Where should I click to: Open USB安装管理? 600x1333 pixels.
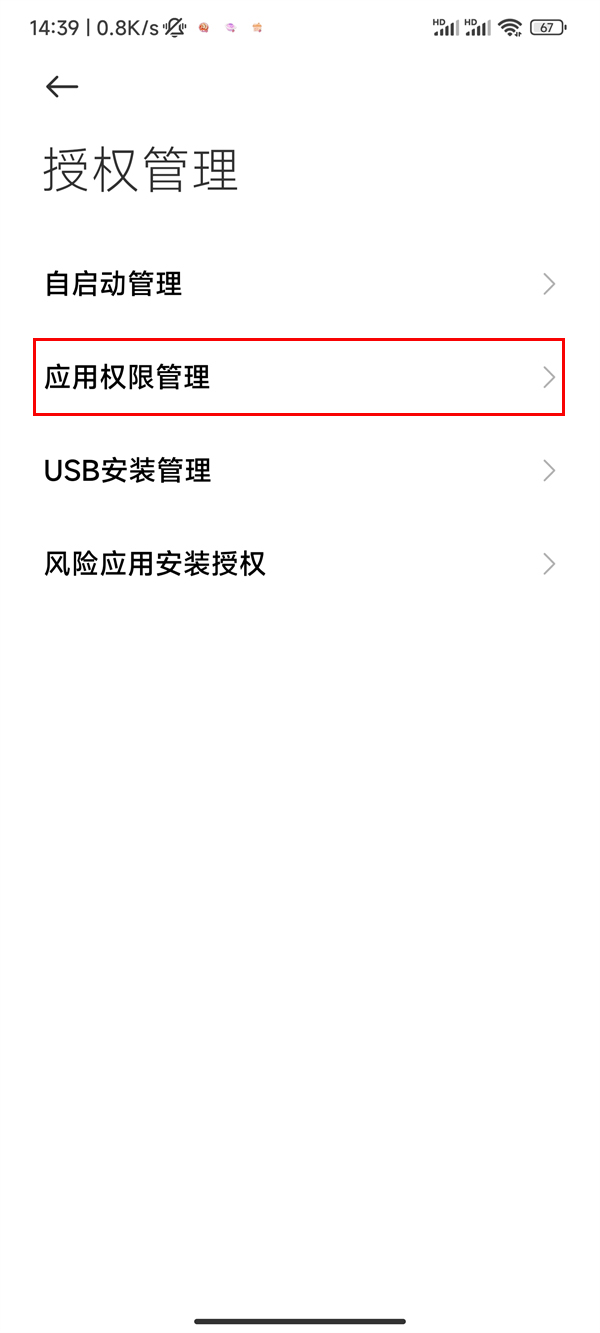[x=300, y=470]
